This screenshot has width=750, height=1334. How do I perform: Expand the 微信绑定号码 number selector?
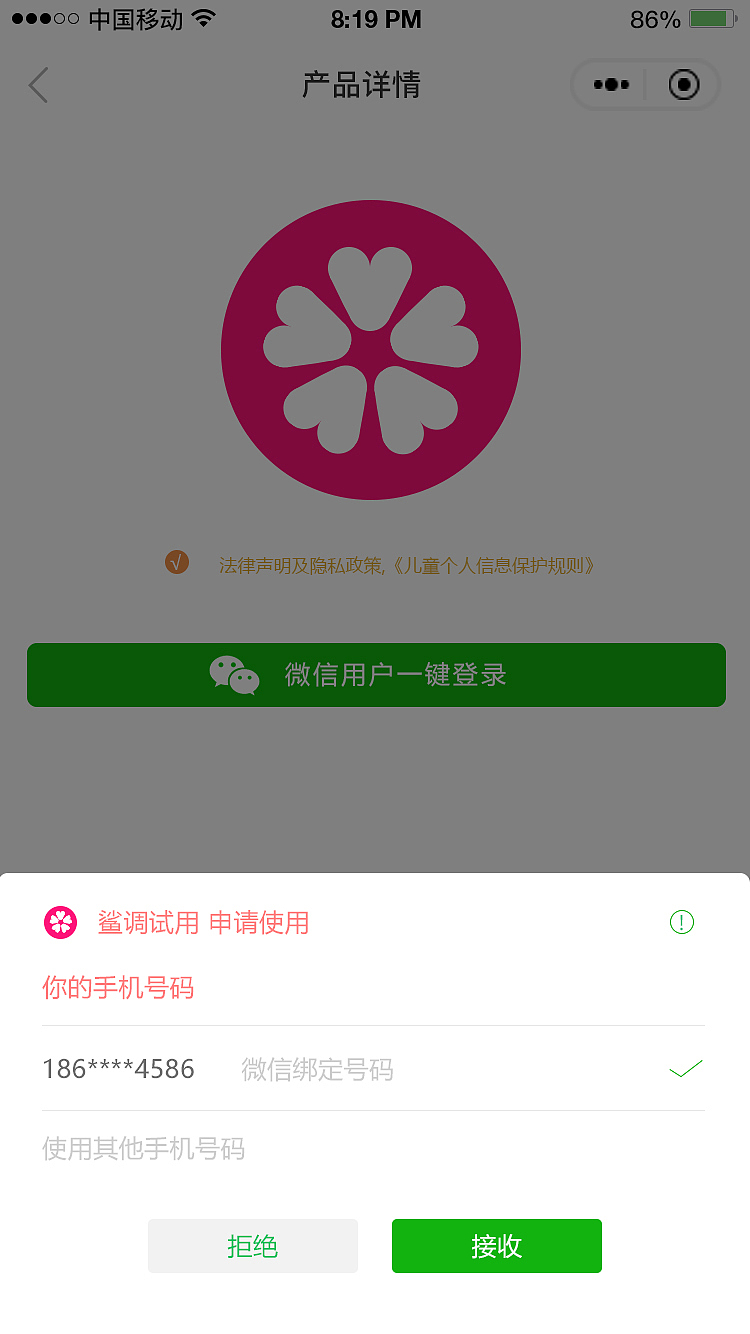point(318,1070)
